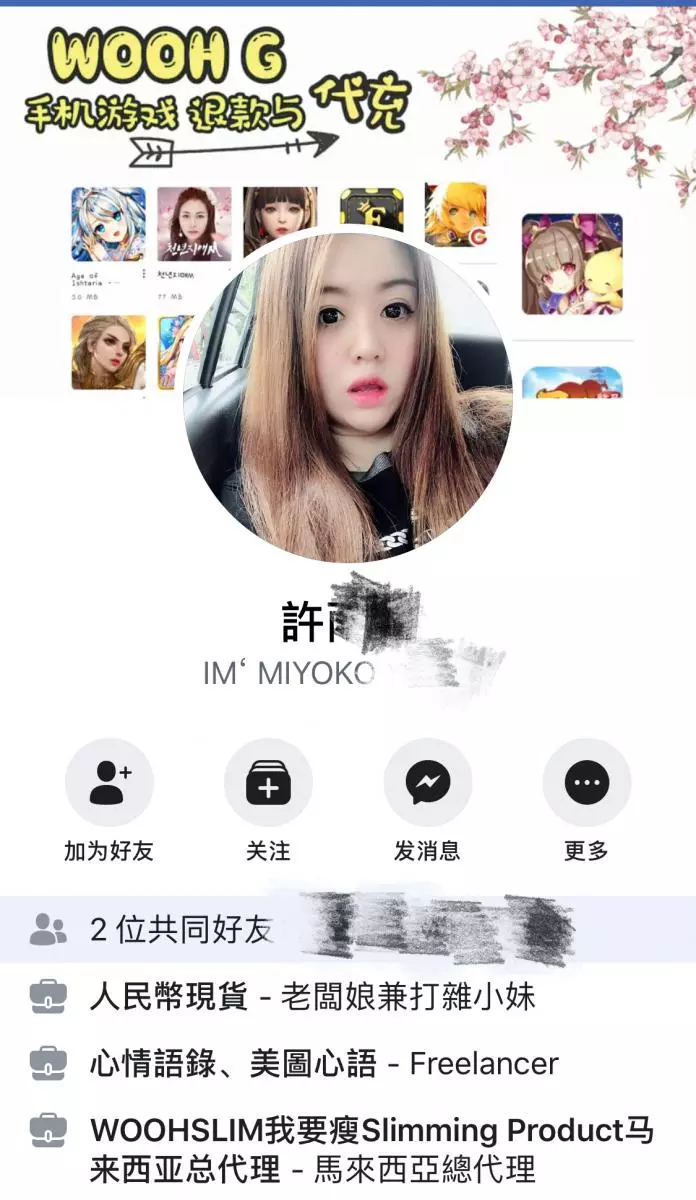The image size is (696, 1200).
Task: Open the 更多 options menu
Action: click(586, 783)
